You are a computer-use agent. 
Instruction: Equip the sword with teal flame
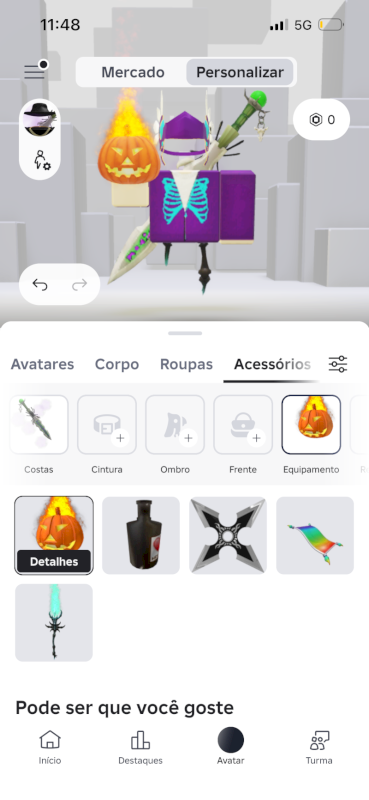click(x=54, y=622)
